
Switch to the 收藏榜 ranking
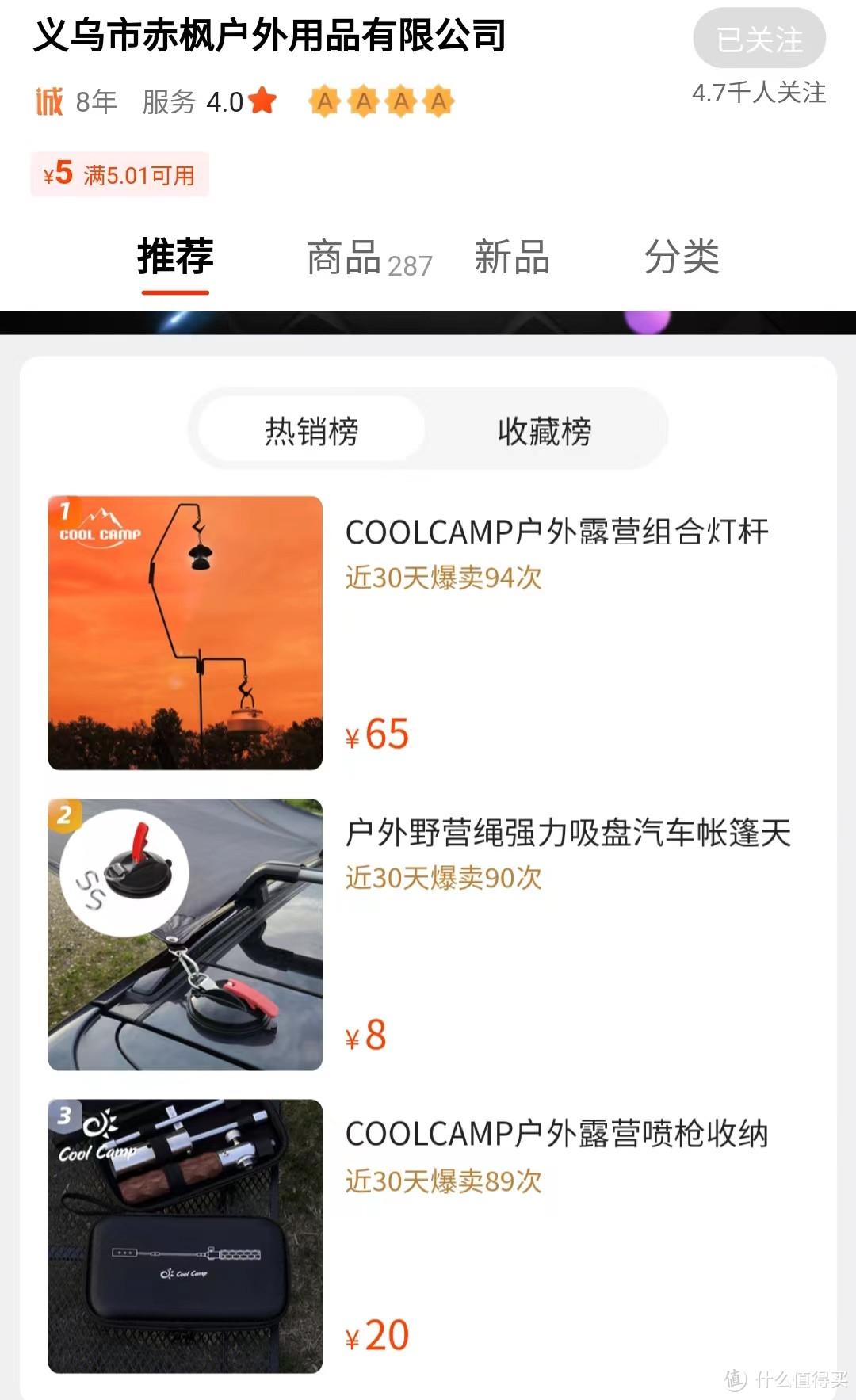[545, 431]
